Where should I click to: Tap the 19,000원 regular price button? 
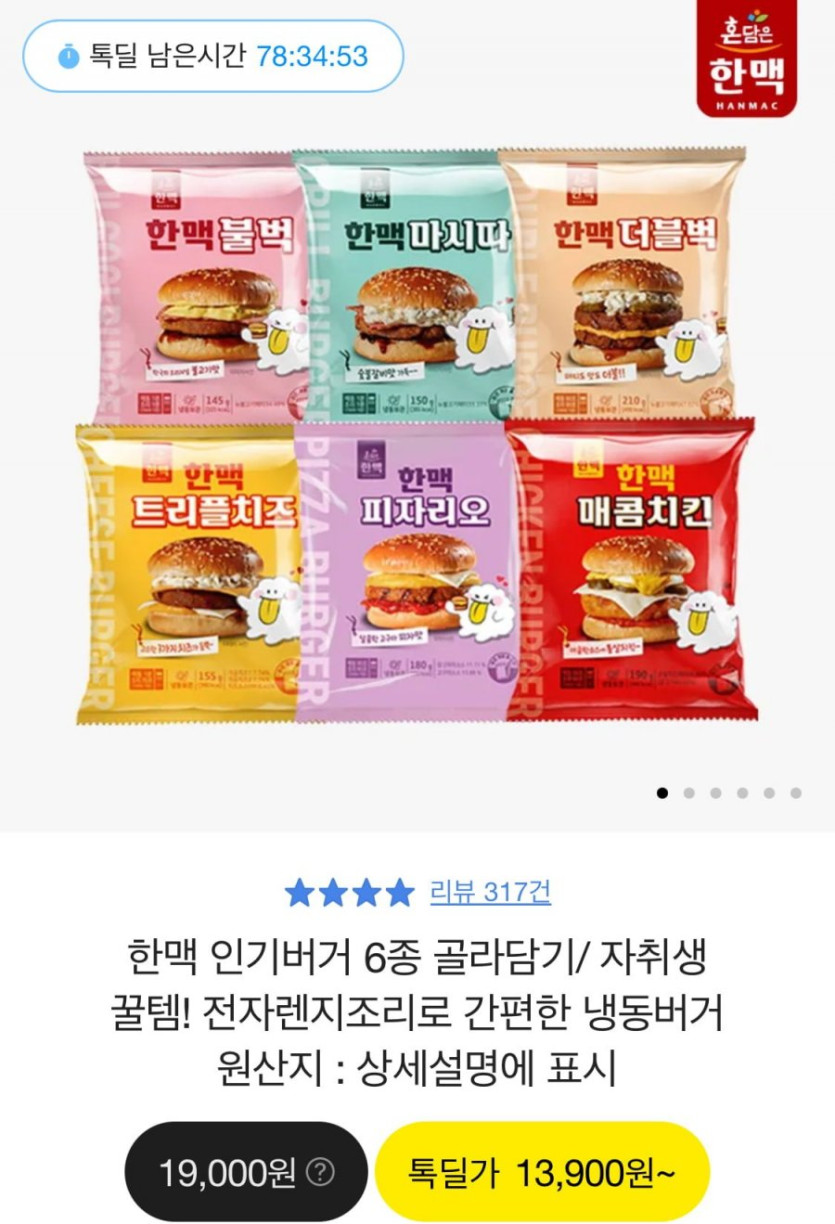[246, 1171]
